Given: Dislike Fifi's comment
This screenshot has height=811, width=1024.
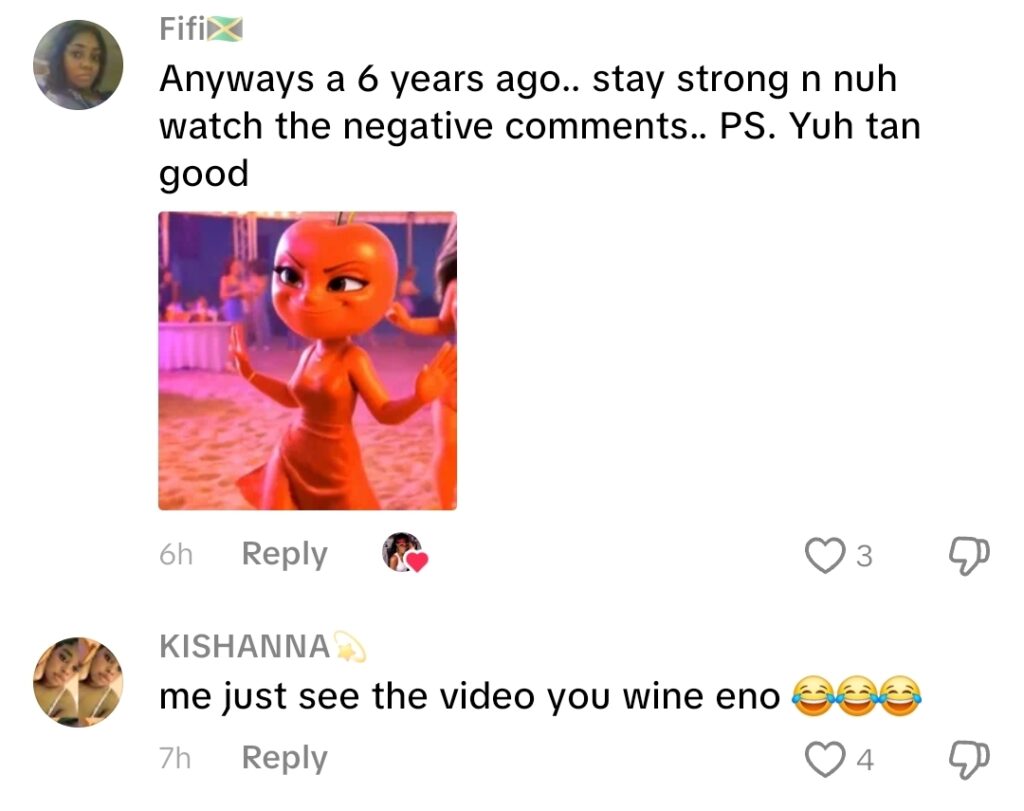Looking at the screenshot, I should tap(967, 555).
